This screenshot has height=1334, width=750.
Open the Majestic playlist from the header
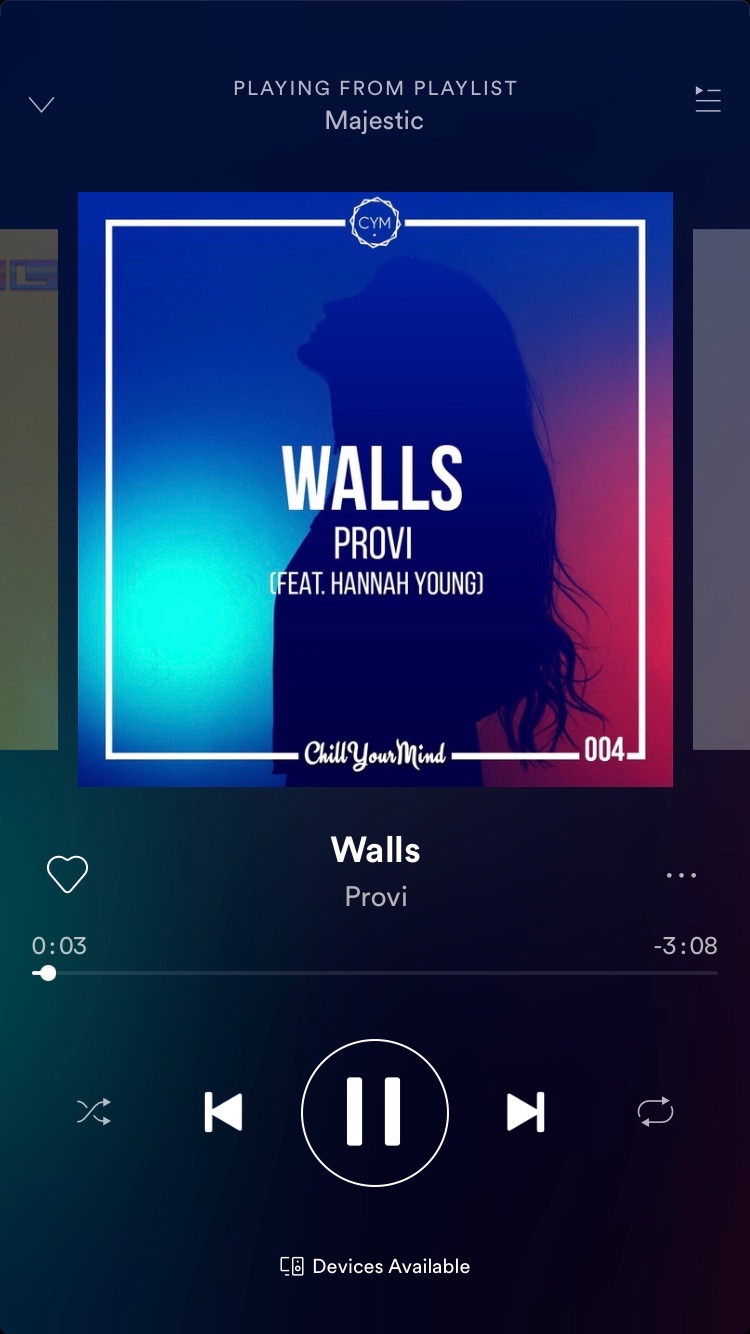[375, 121]
